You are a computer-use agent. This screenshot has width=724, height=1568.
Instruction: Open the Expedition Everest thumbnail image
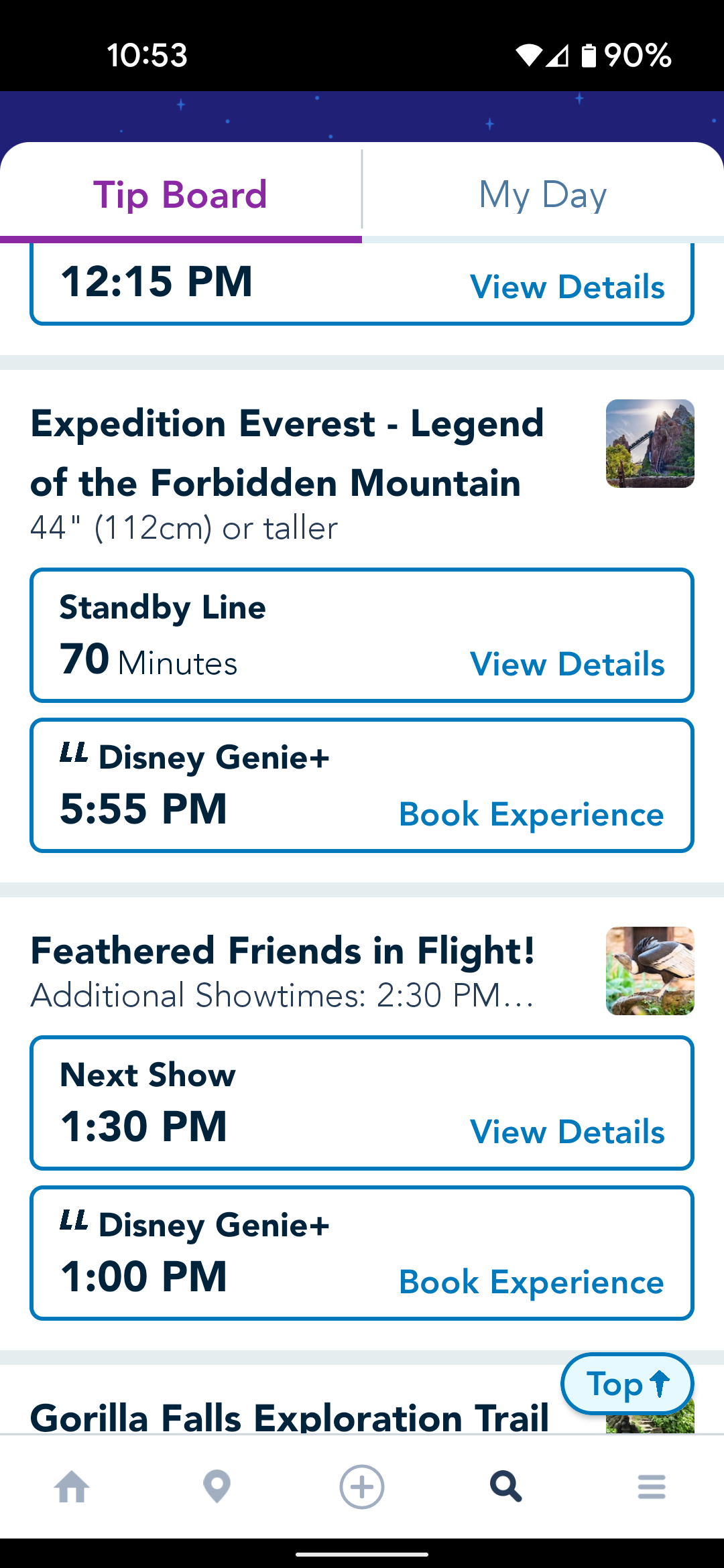(x=650, y=444)
